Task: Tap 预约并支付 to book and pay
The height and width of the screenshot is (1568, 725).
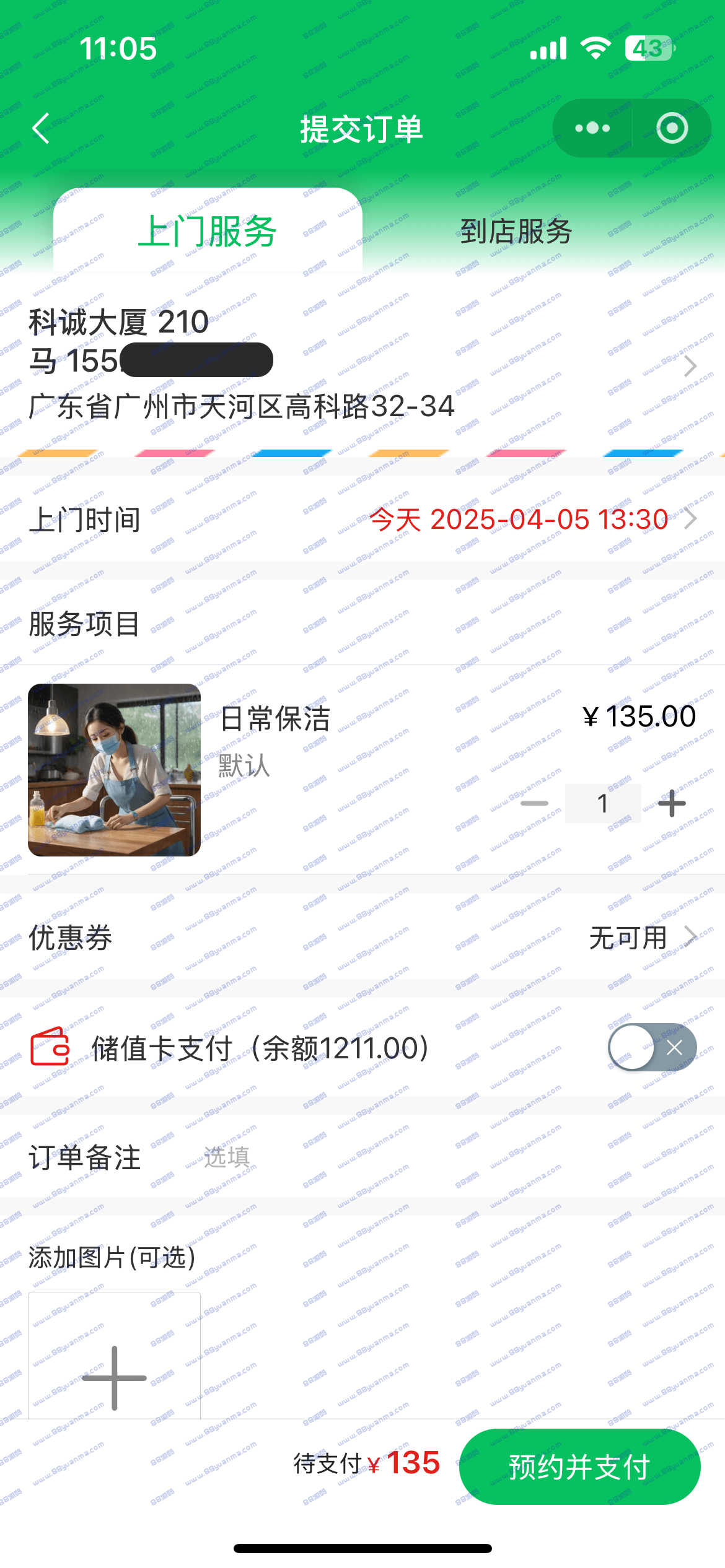Action: [580, 1466]
